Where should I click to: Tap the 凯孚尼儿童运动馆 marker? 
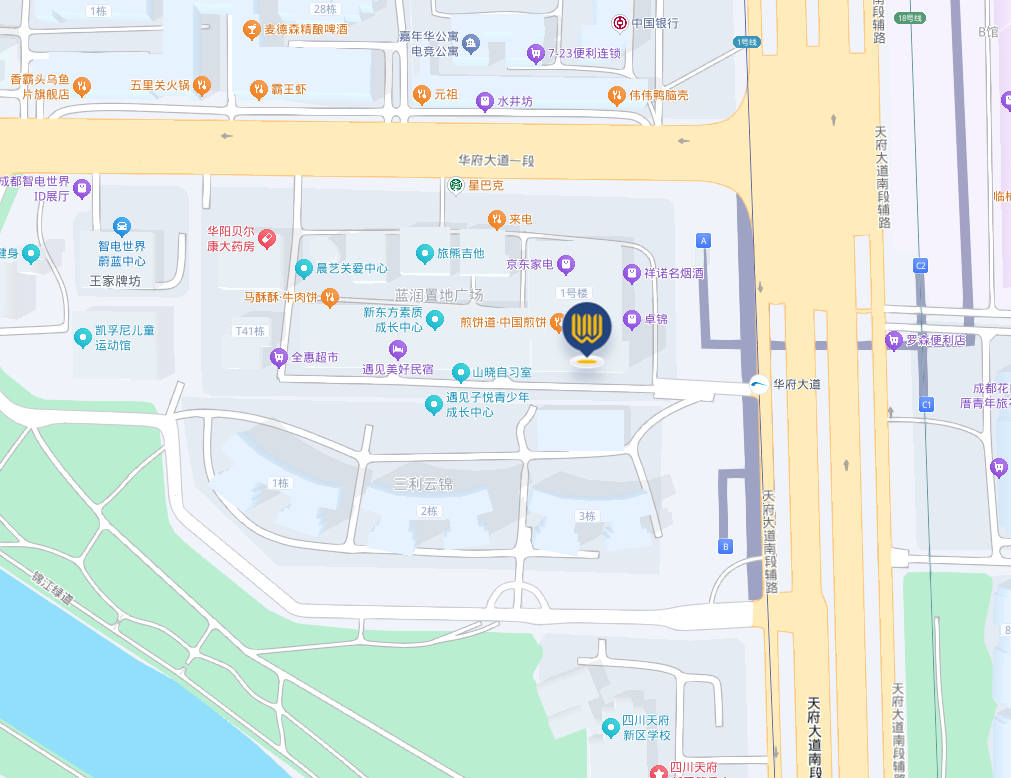tap(83, 337)
